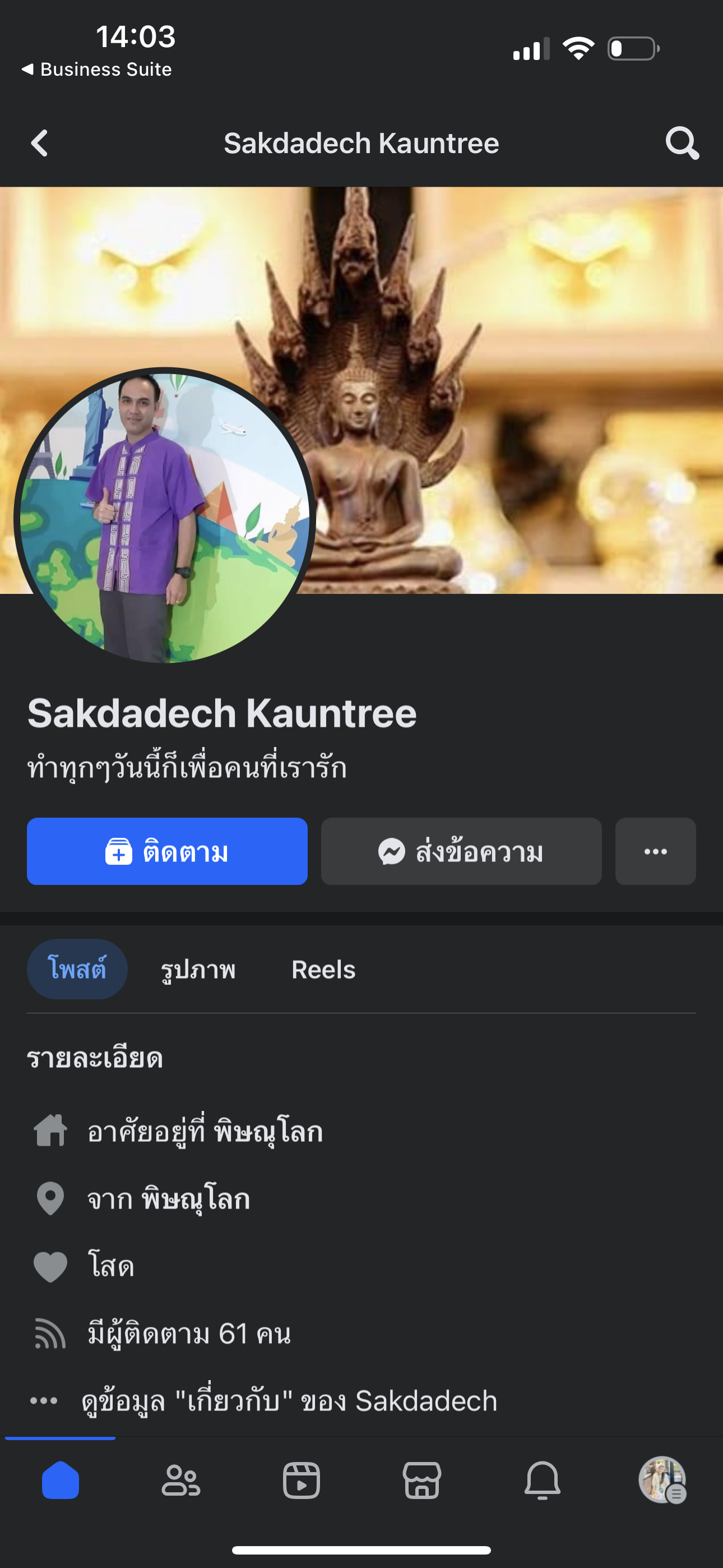Image resolution: width=723 pixels, height=1568 pixels.
Task: Tap the ติดตาม follow button
Action: (x=167, y=851)
